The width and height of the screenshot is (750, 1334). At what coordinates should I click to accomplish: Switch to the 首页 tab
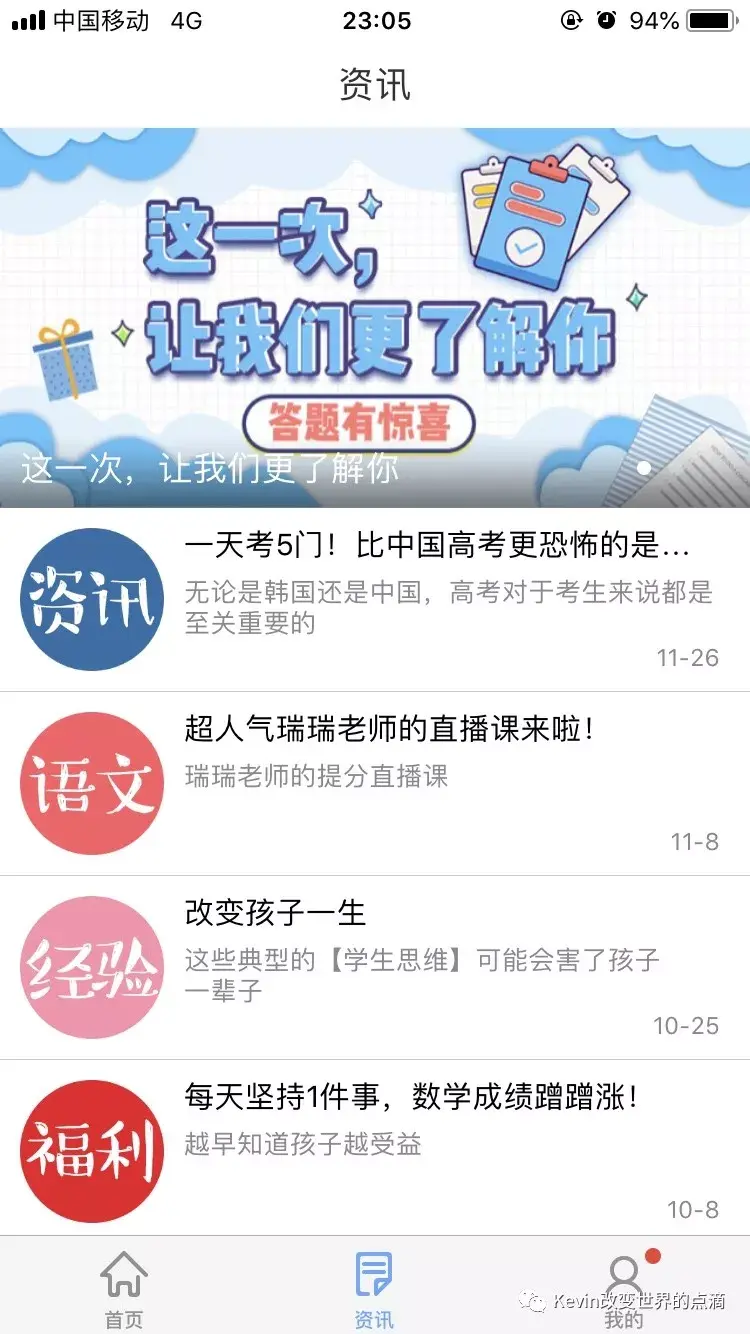point(124,1289)
